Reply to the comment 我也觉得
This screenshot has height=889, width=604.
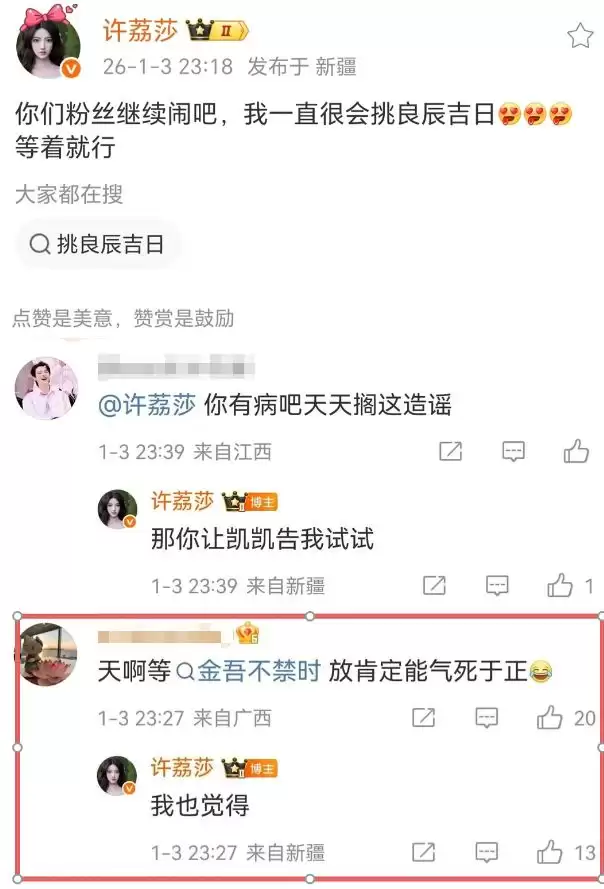pos(487,852)
